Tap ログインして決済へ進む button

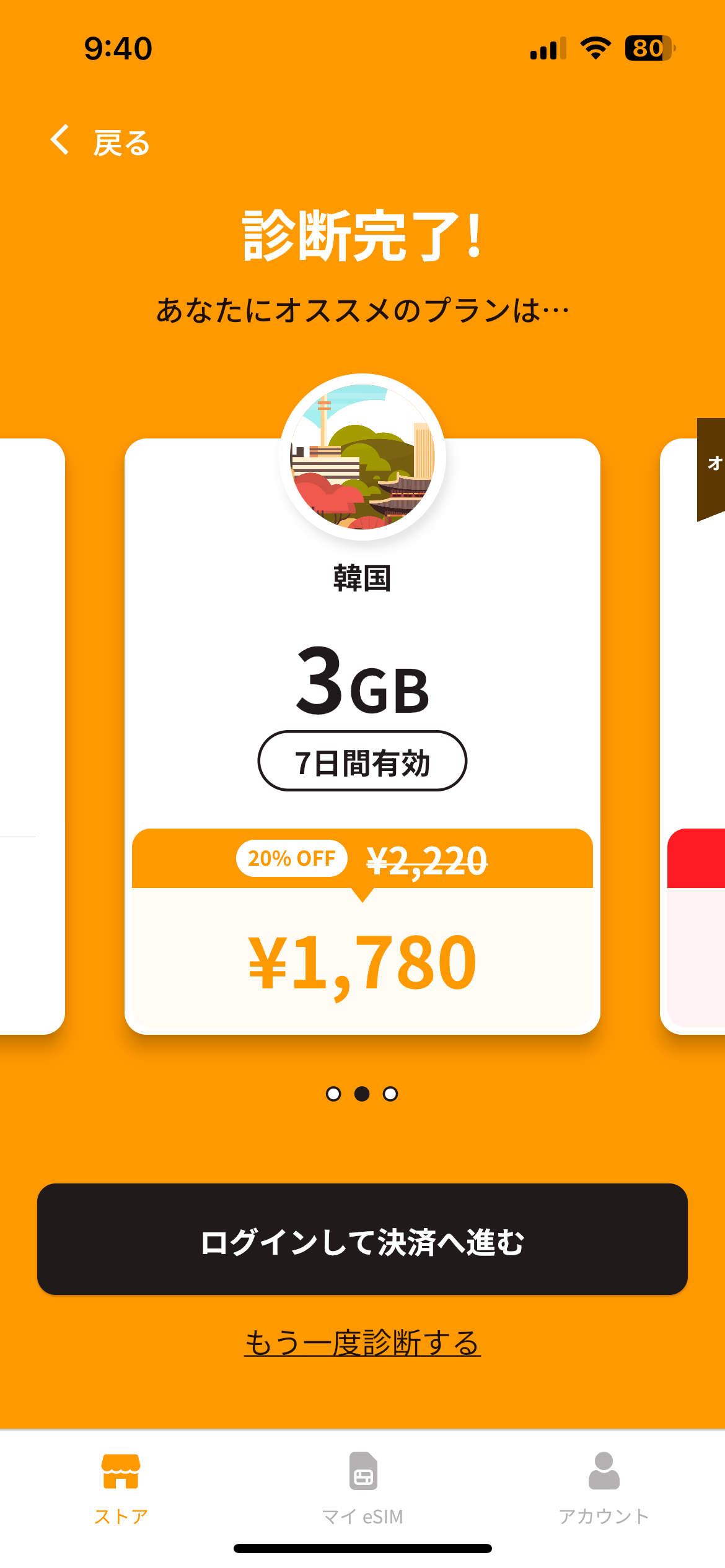coord(362,1239)
